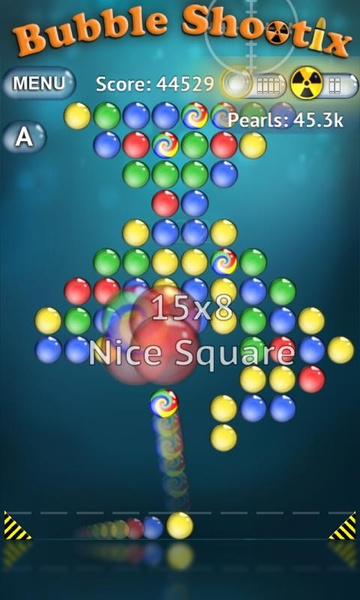
Task: Tap the A button
Action: click(x=24, y=137)
